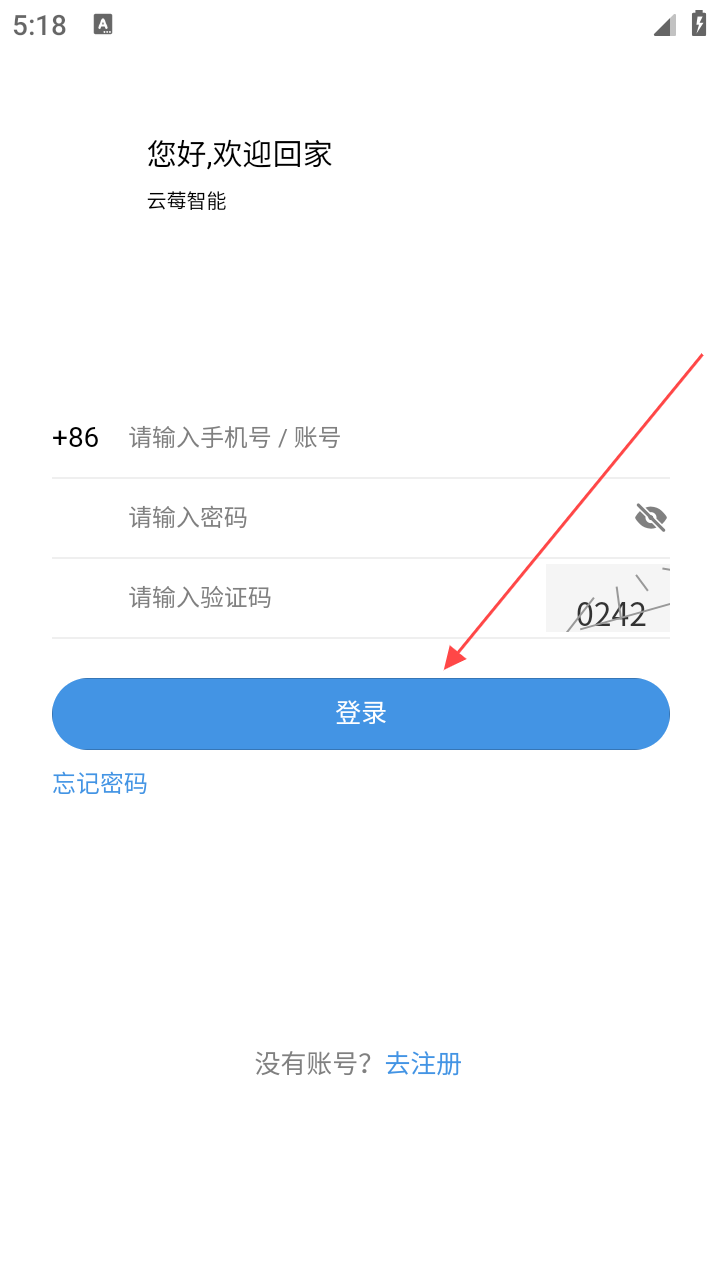
Task: Open the +86 country code selector
Action: (x=76, y=438)
